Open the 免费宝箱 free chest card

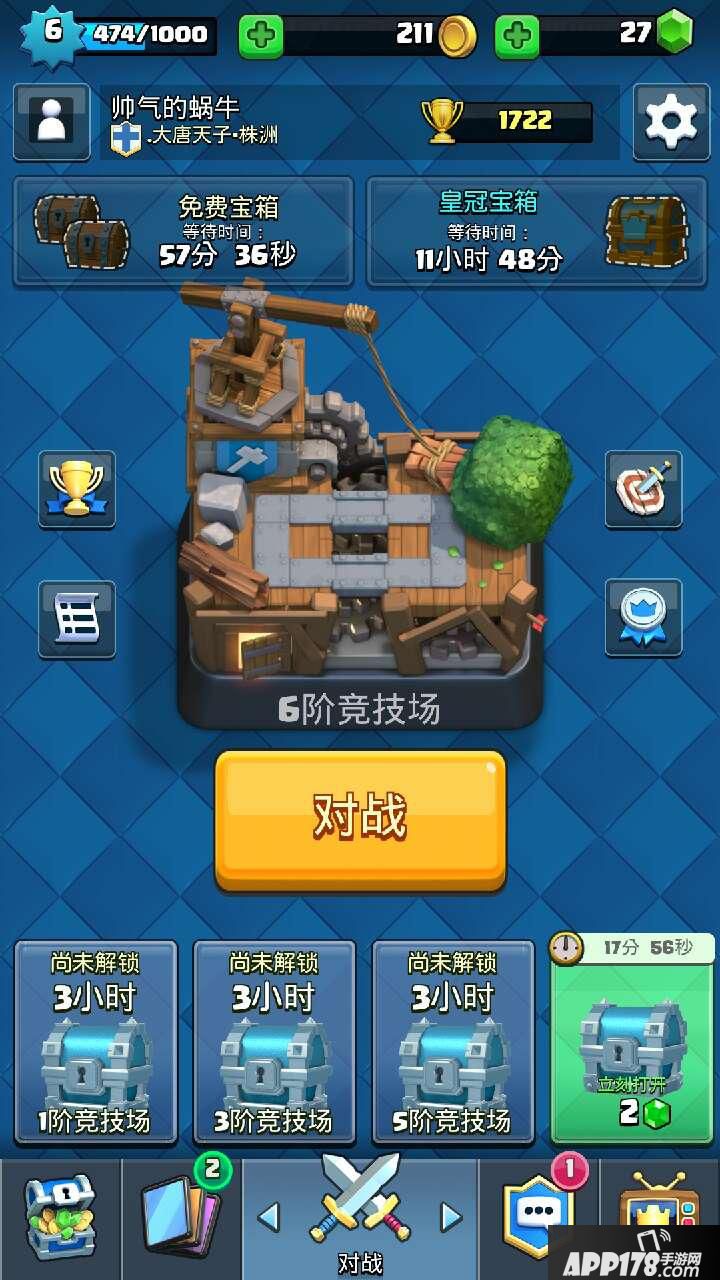point(183,231)
